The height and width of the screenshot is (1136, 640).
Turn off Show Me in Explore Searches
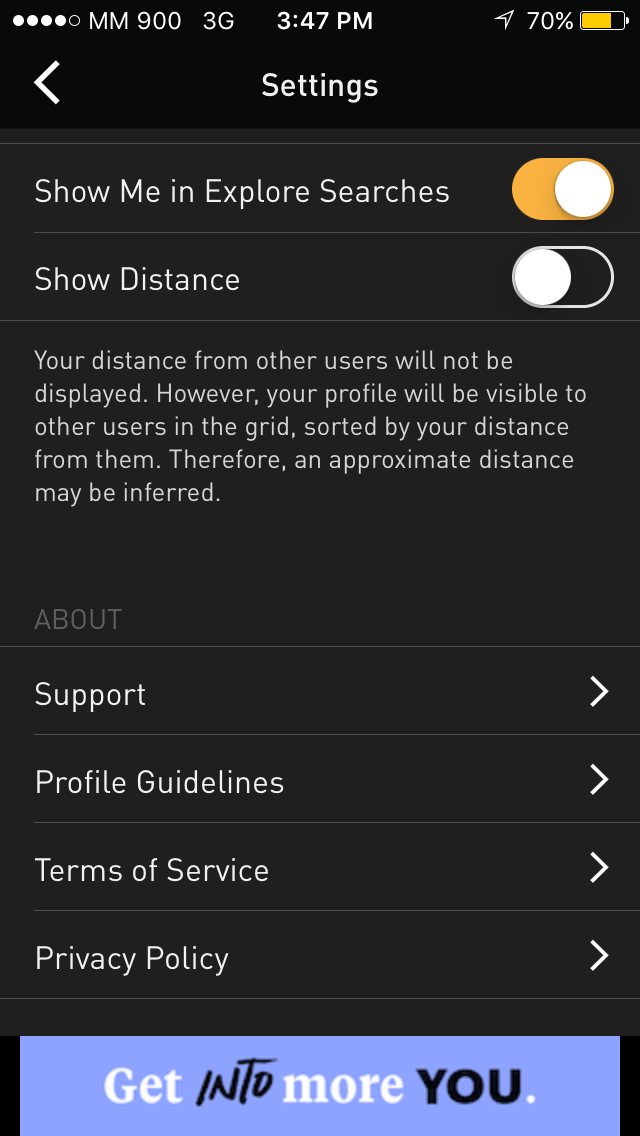(562, 190)
